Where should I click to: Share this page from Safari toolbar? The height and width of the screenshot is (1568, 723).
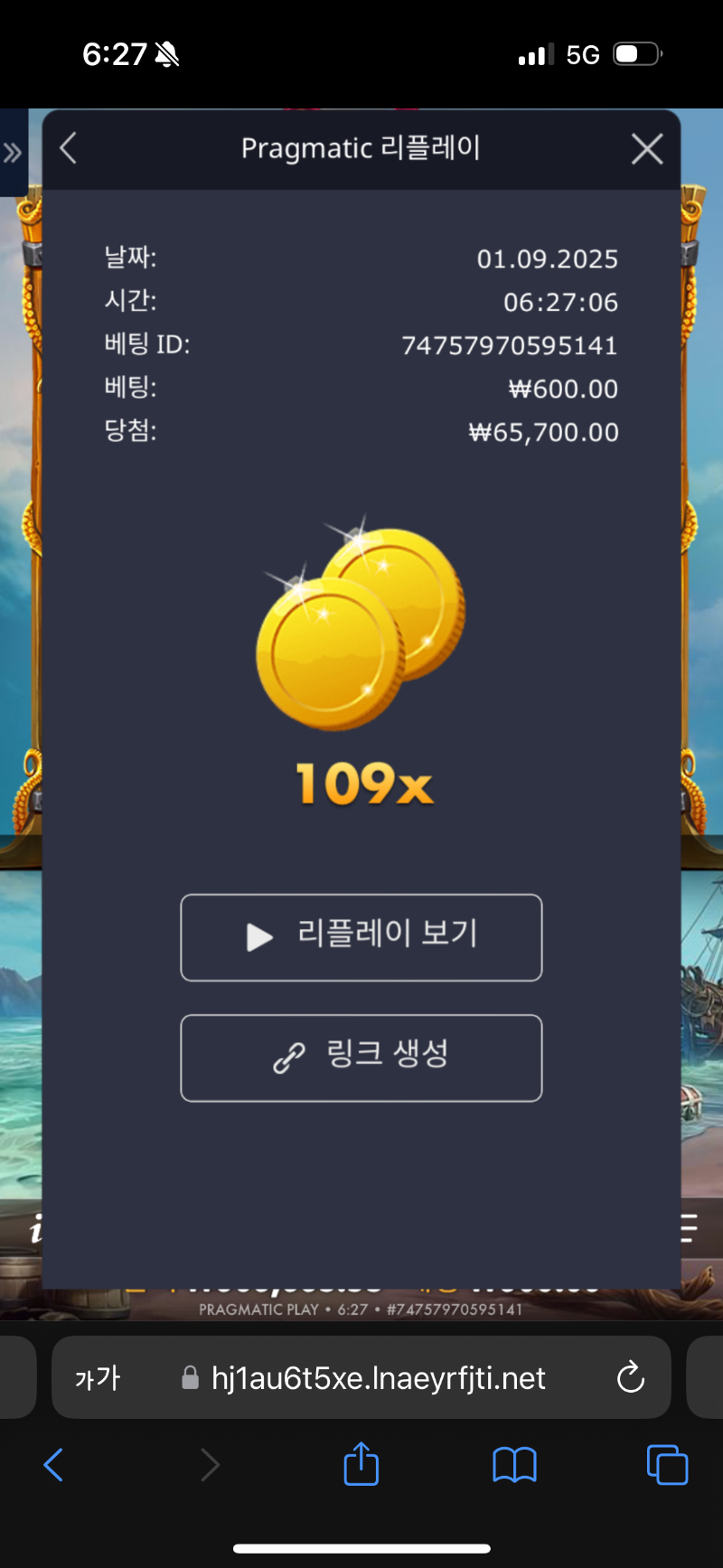[x=361, y=1464]
